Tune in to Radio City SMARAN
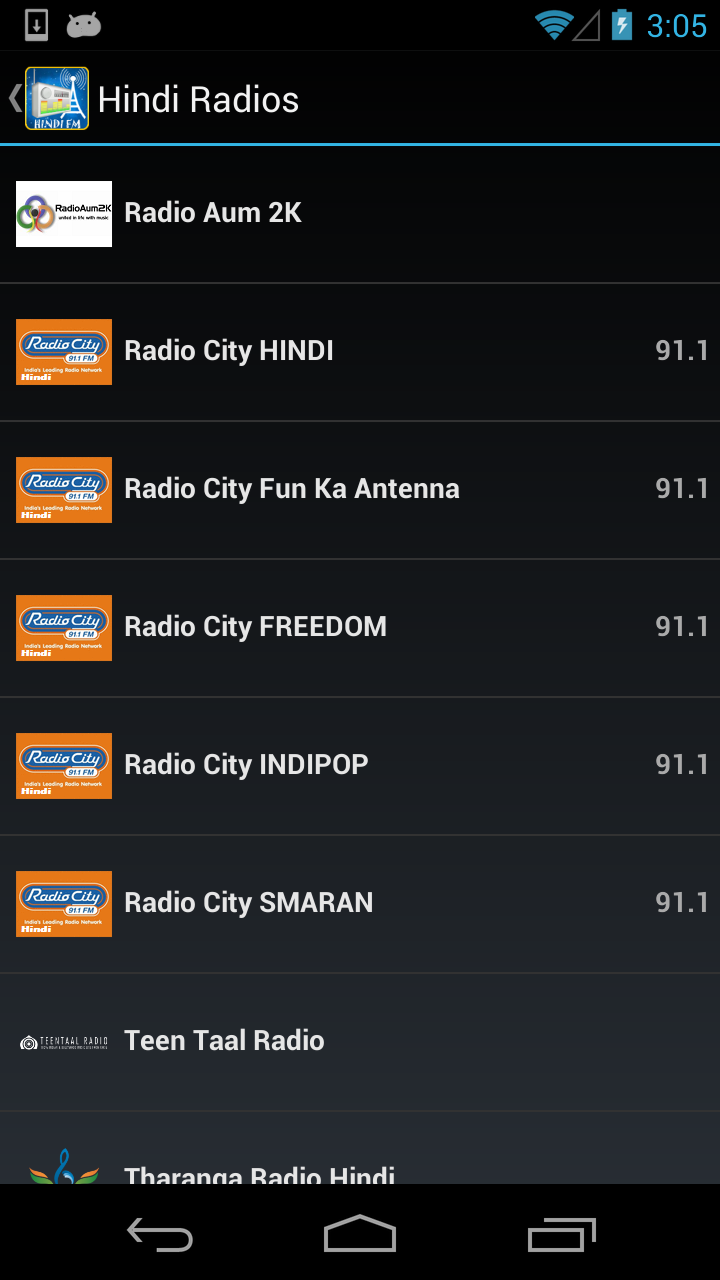Screen dimensions: 720x1280 pos(360,903)
